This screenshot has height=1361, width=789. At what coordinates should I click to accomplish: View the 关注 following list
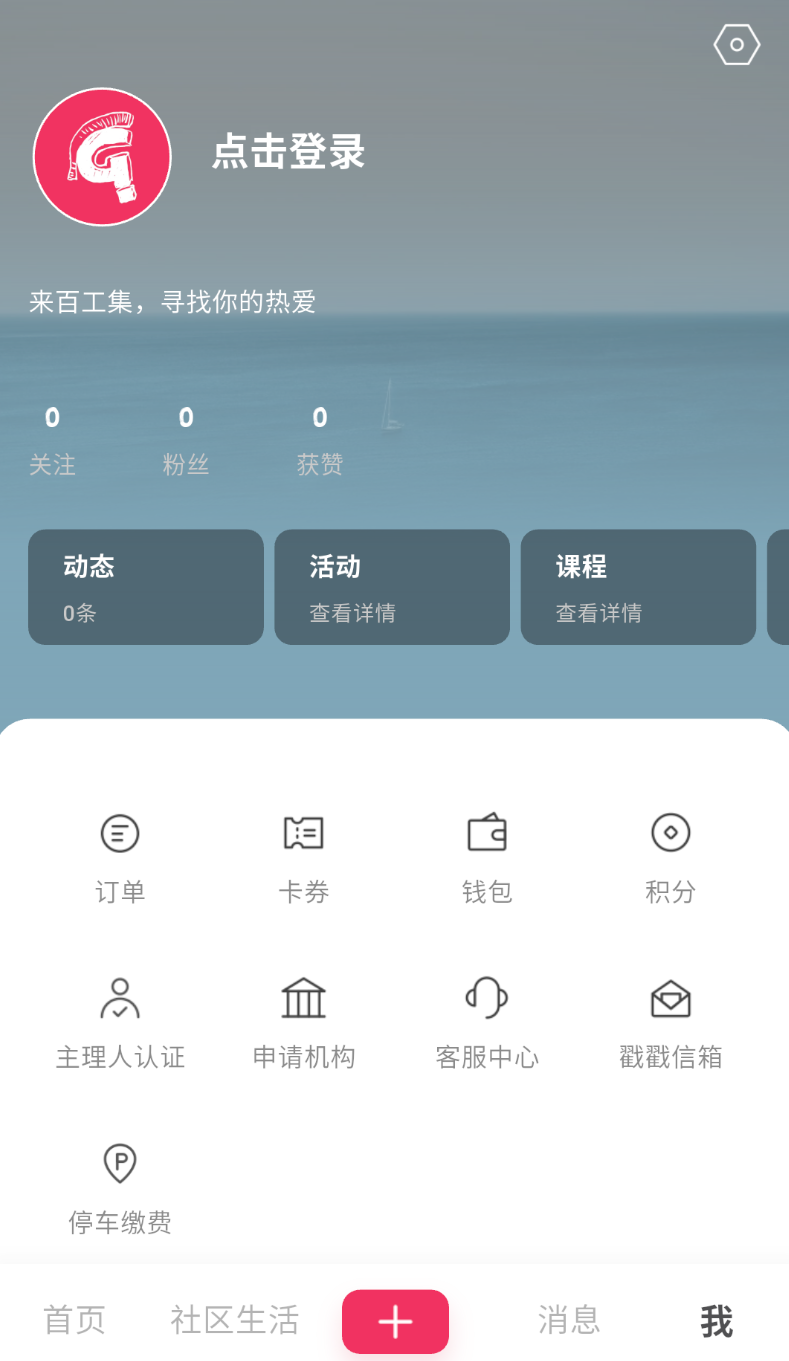pos(52,440)
